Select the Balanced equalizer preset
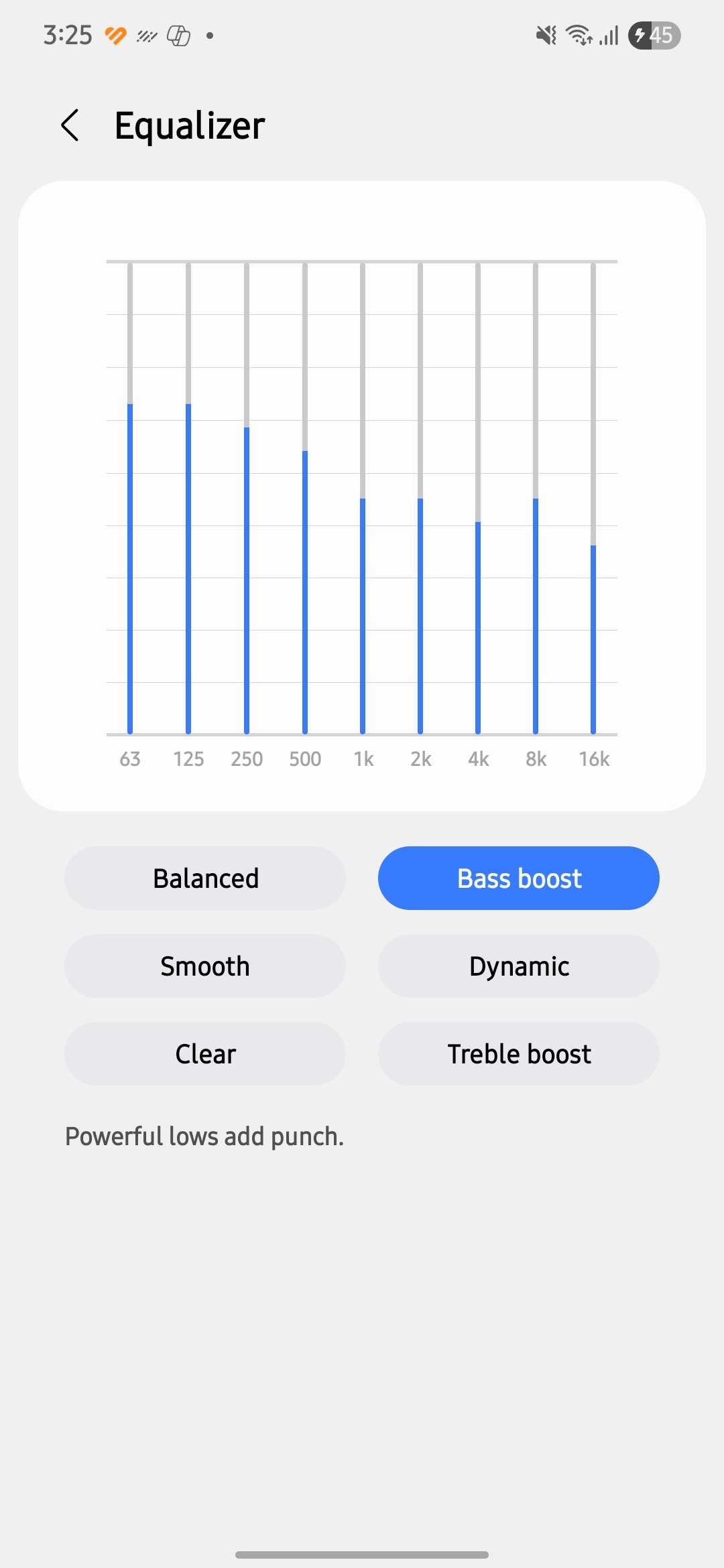 click(x=205, y=878)
